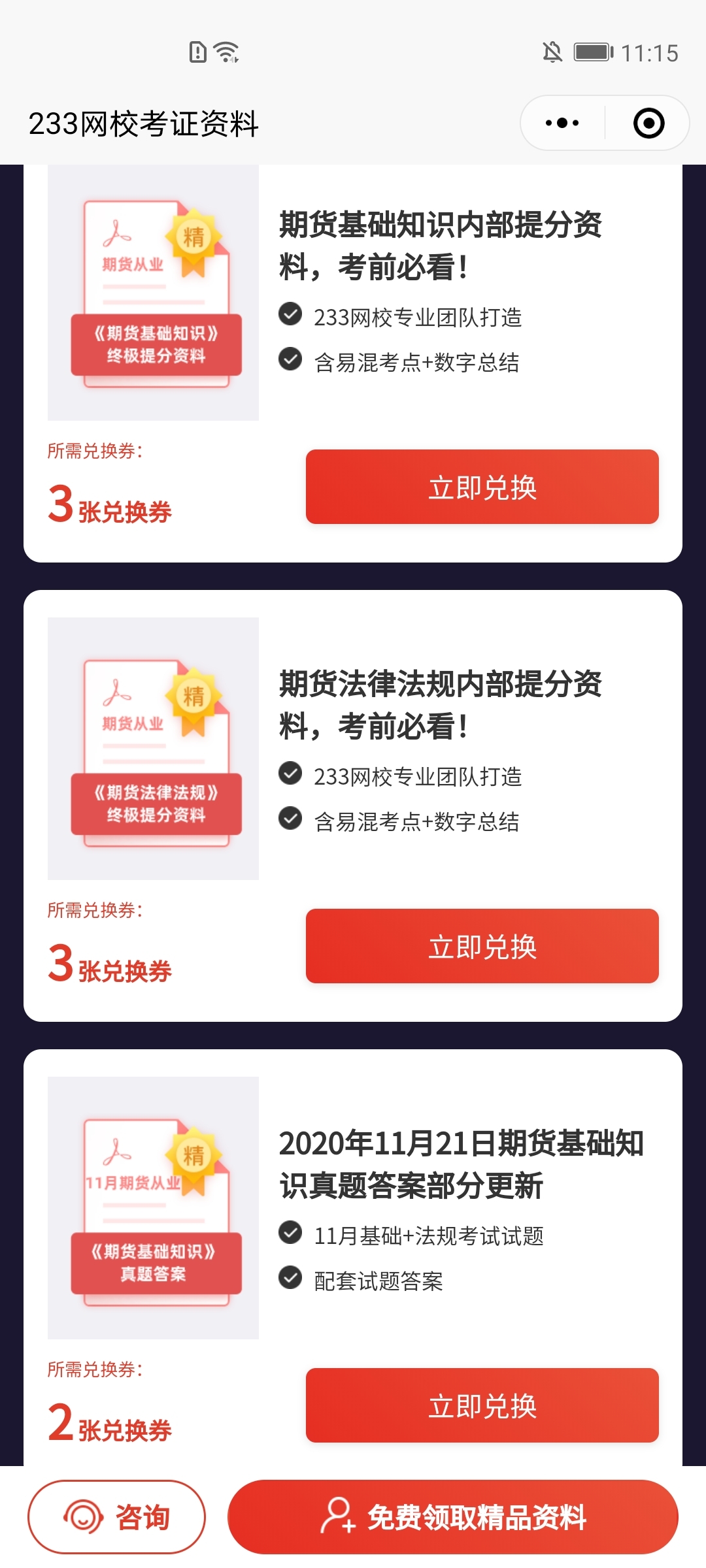Tap the battery indicator in the status bar
Screen dimensions: 706x1568
(592, 51)
